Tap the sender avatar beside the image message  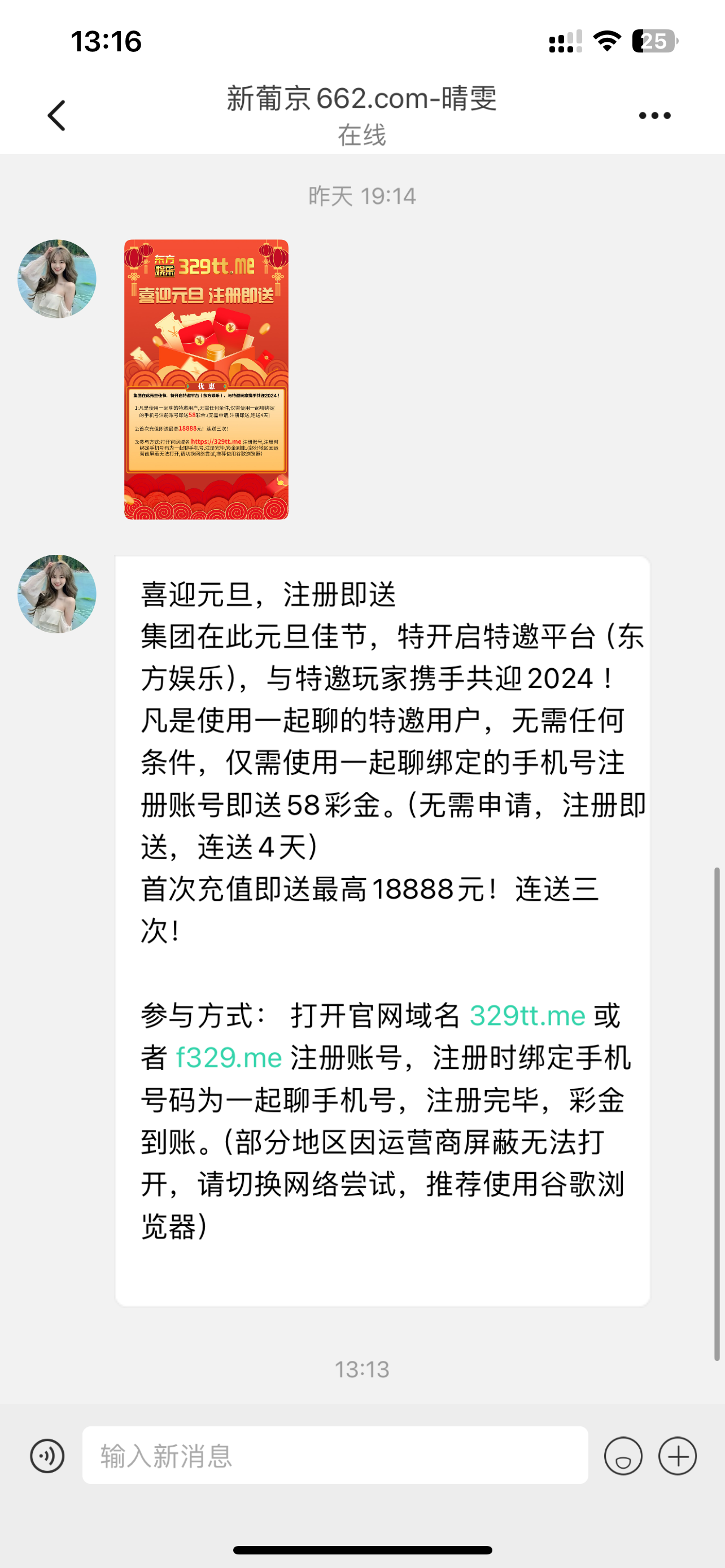pyautogui.click(x=57, y=279)
